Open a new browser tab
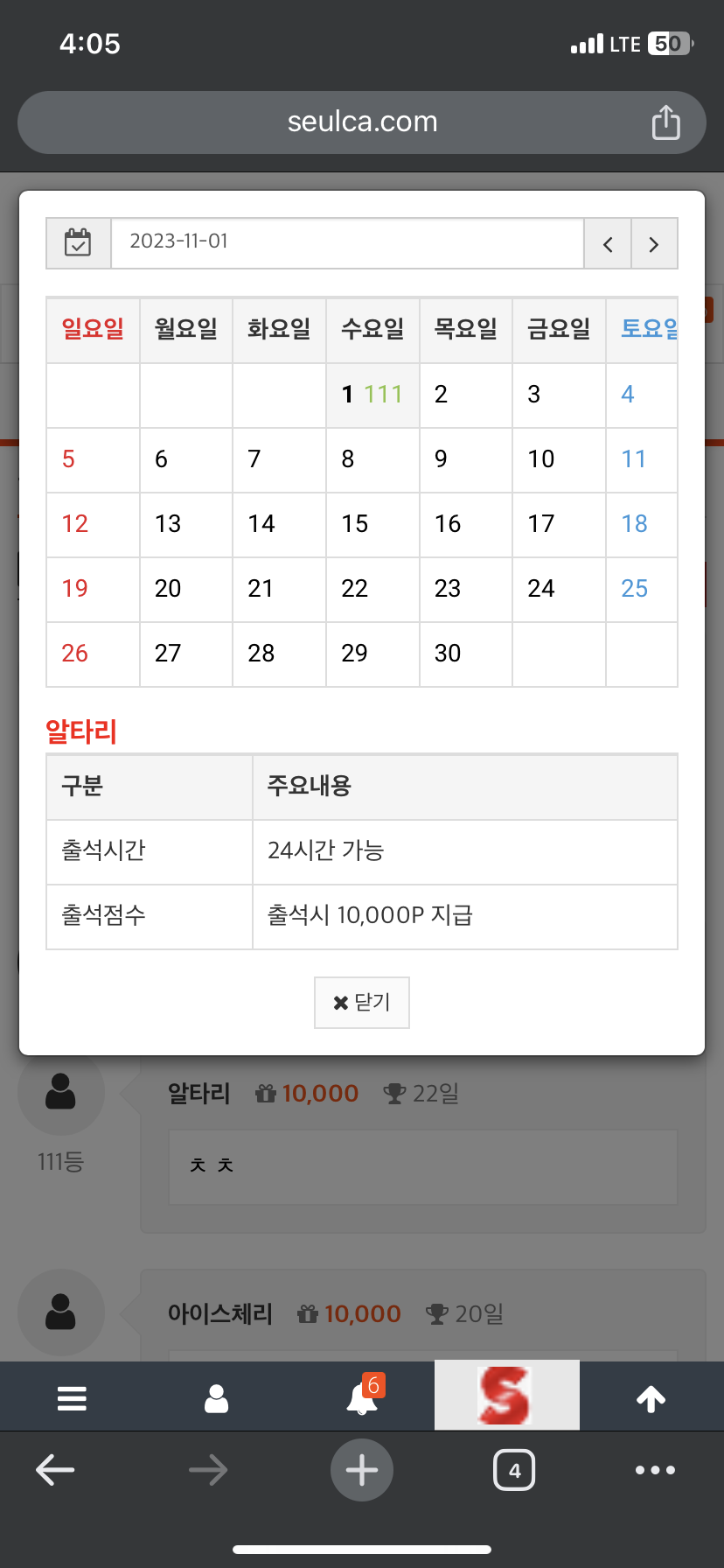This screenshot has height=1568, width=724. click(x=362, y=1470)
